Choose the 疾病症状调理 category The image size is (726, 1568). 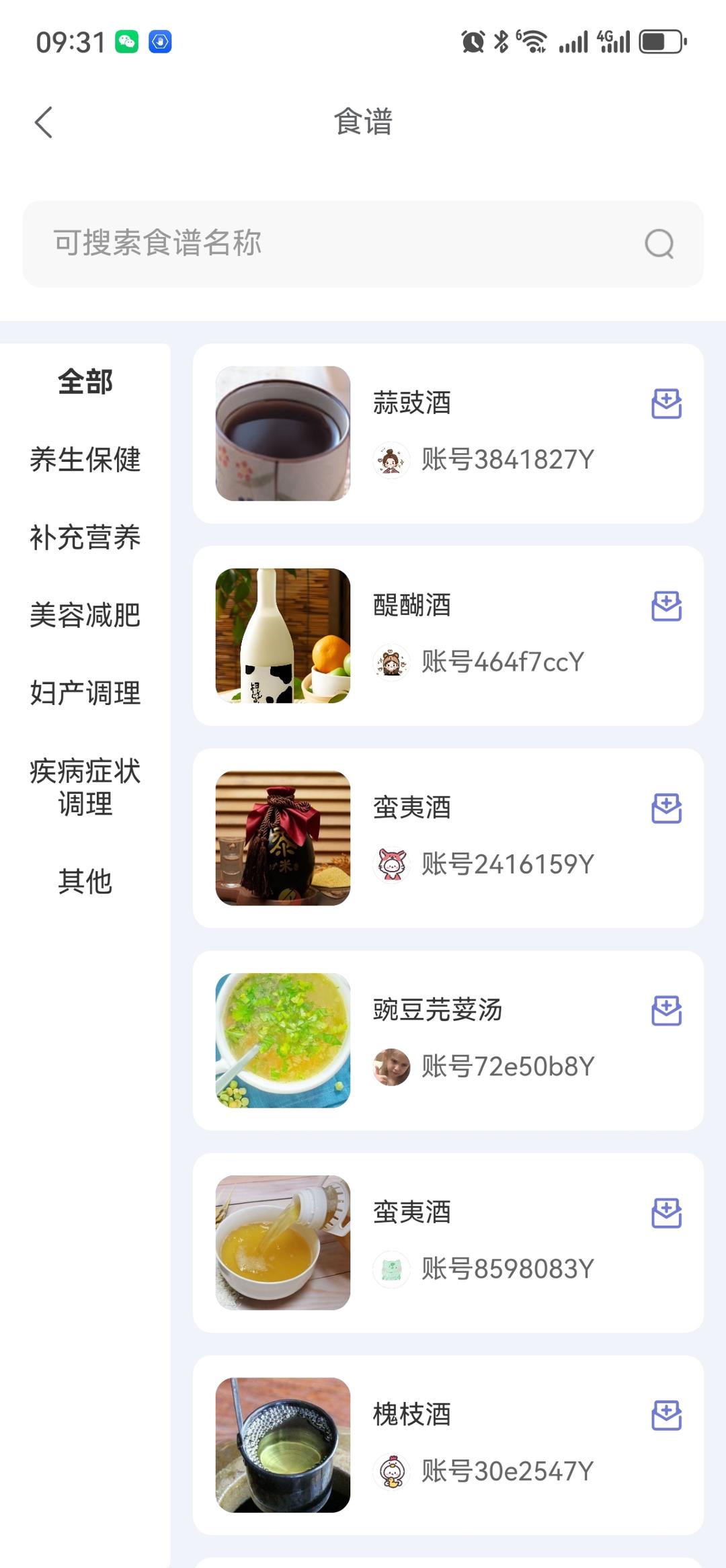[x=85, y=787]
